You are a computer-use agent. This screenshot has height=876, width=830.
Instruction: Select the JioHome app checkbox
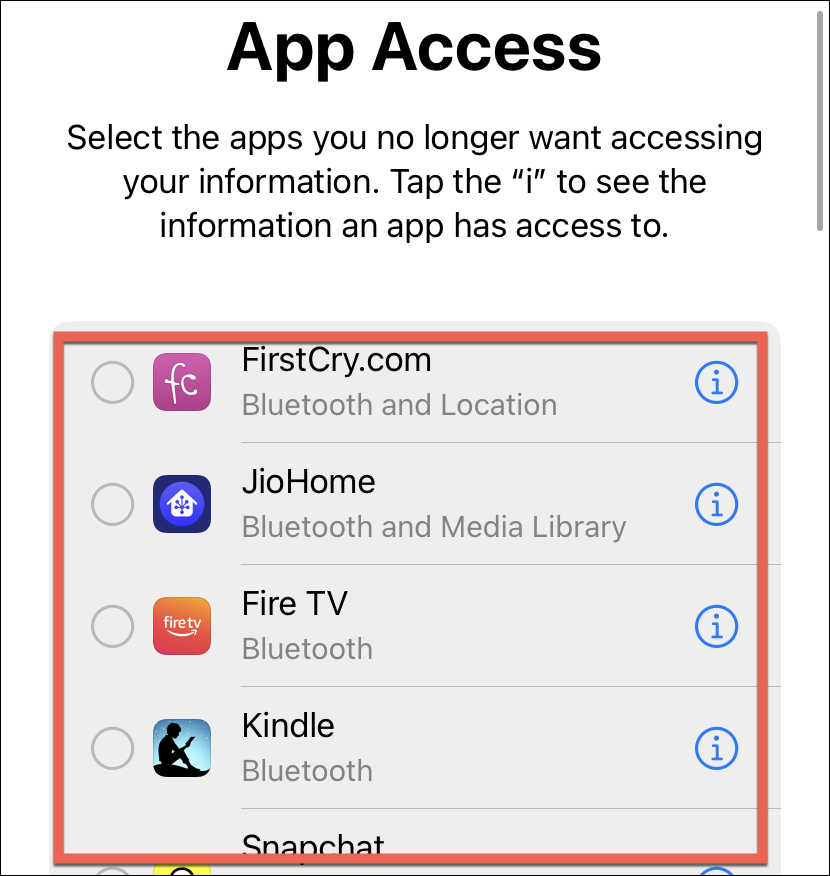coord(112,504)
